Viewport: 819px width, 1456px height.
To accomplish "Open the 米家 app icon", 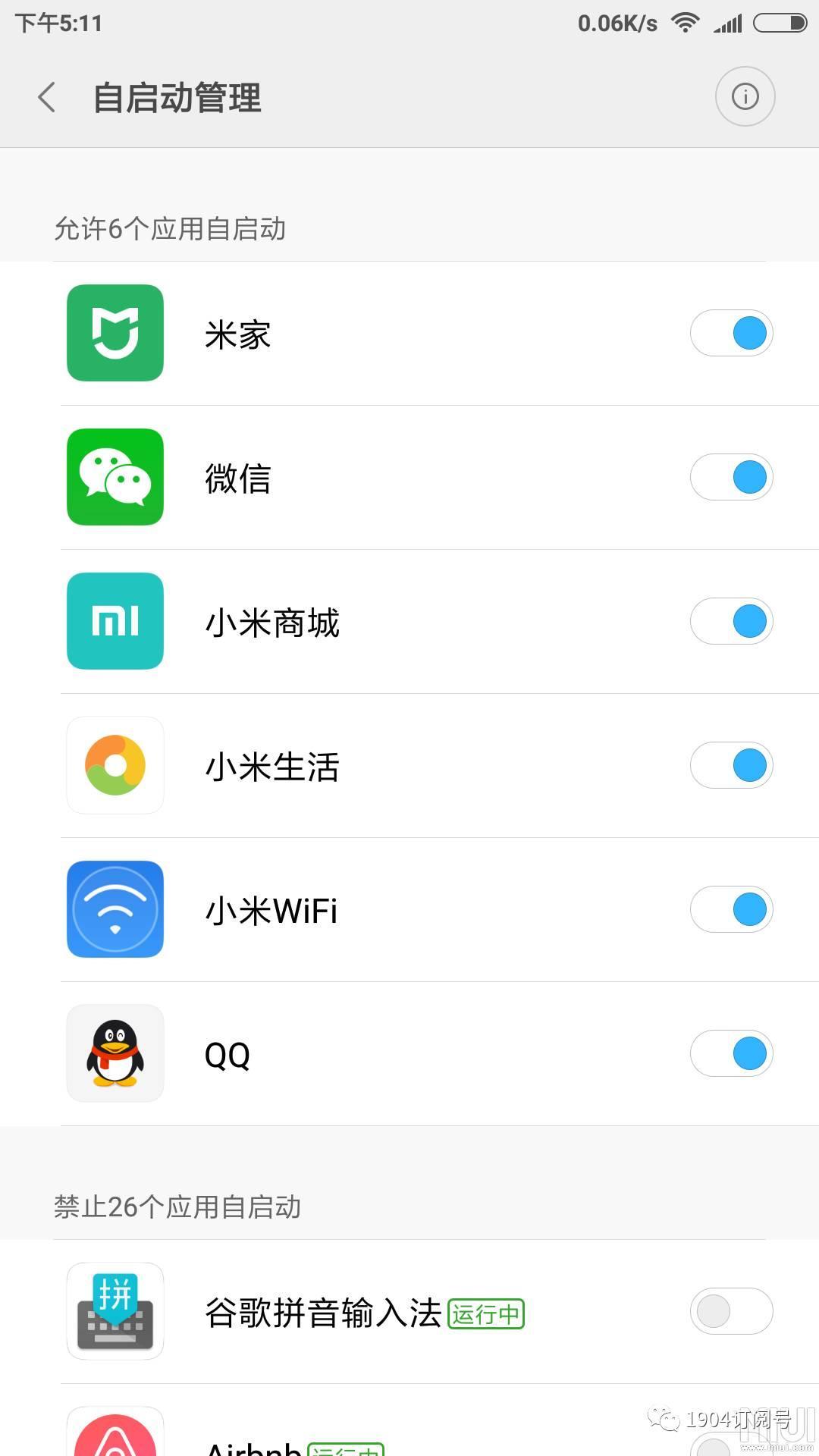I will tap(115, 333).
